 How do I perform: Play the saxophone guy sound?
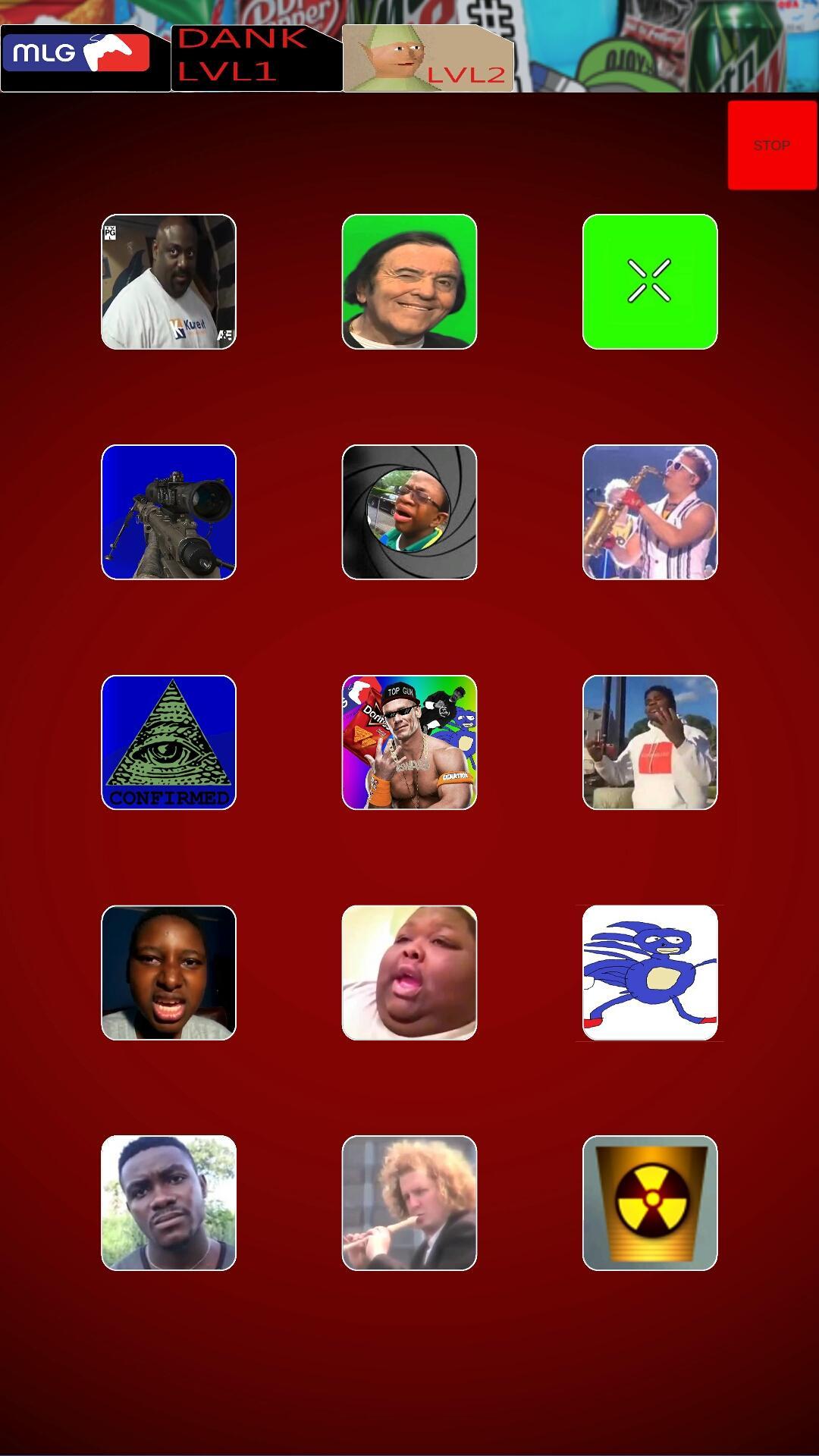[650, 512]
